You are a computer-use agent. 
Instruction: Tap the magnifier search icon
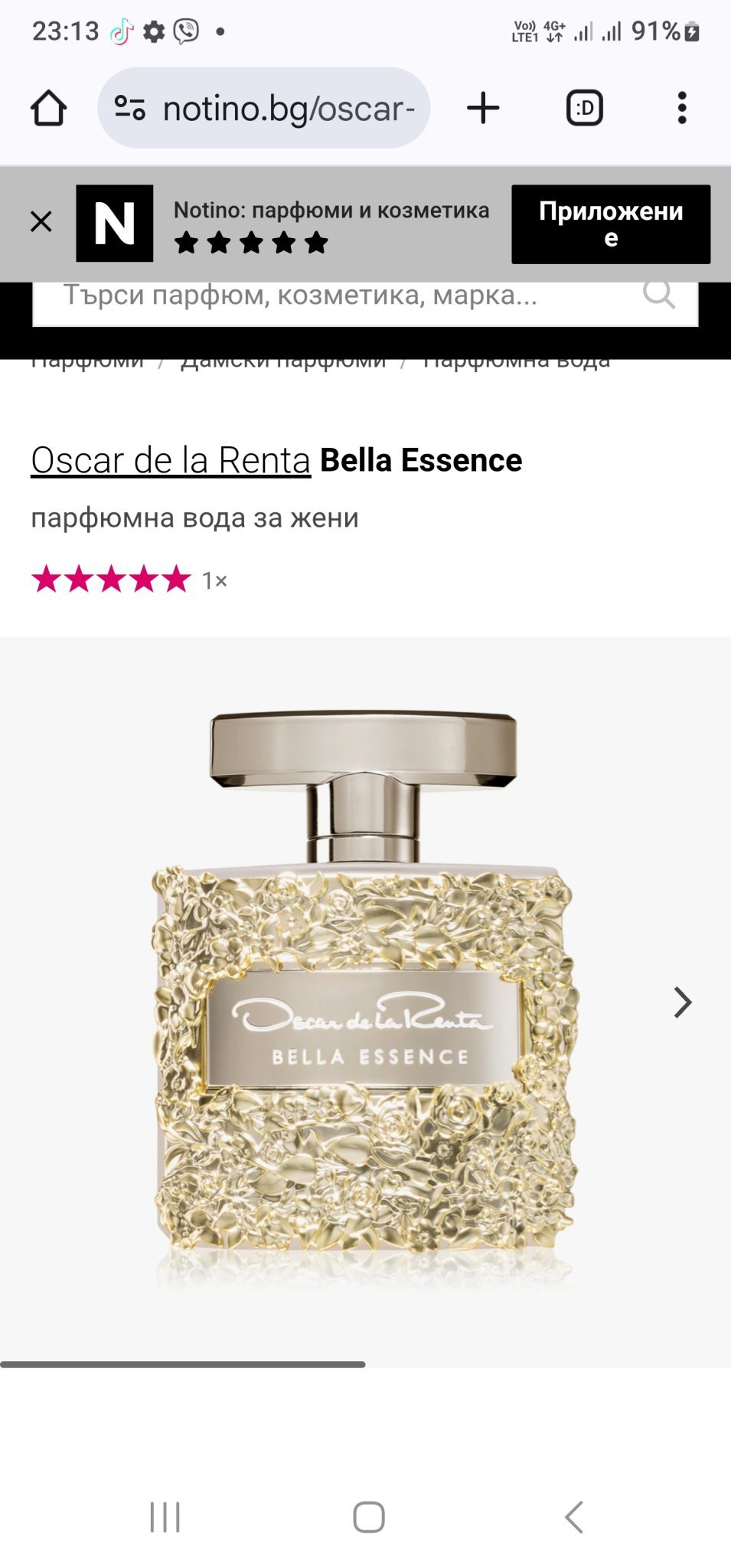(x=659, y=294)
